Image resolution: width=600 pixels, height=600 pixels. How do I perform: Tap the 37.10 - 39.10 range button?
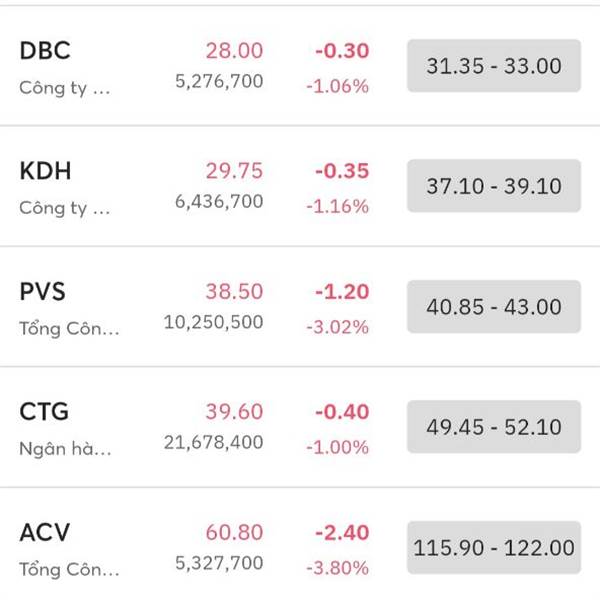pyautogui.click(x=494, y=187)
